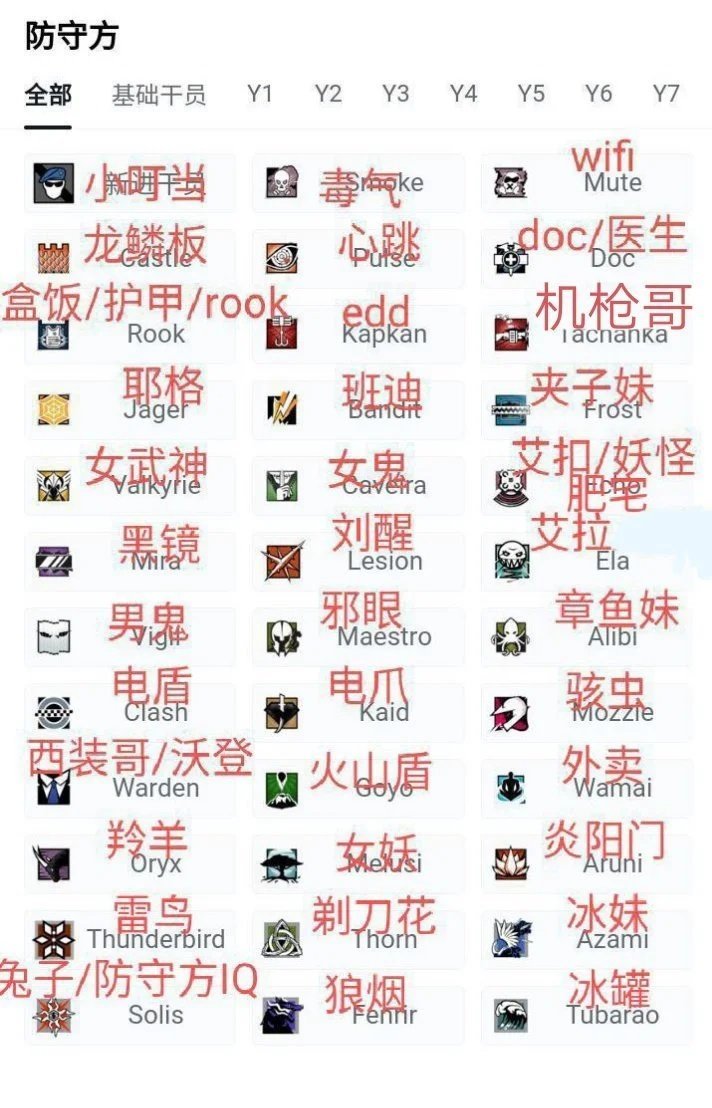712x1108 pixels.
Task: Open the Doc operator card
Action: click(x=587, y=259)
